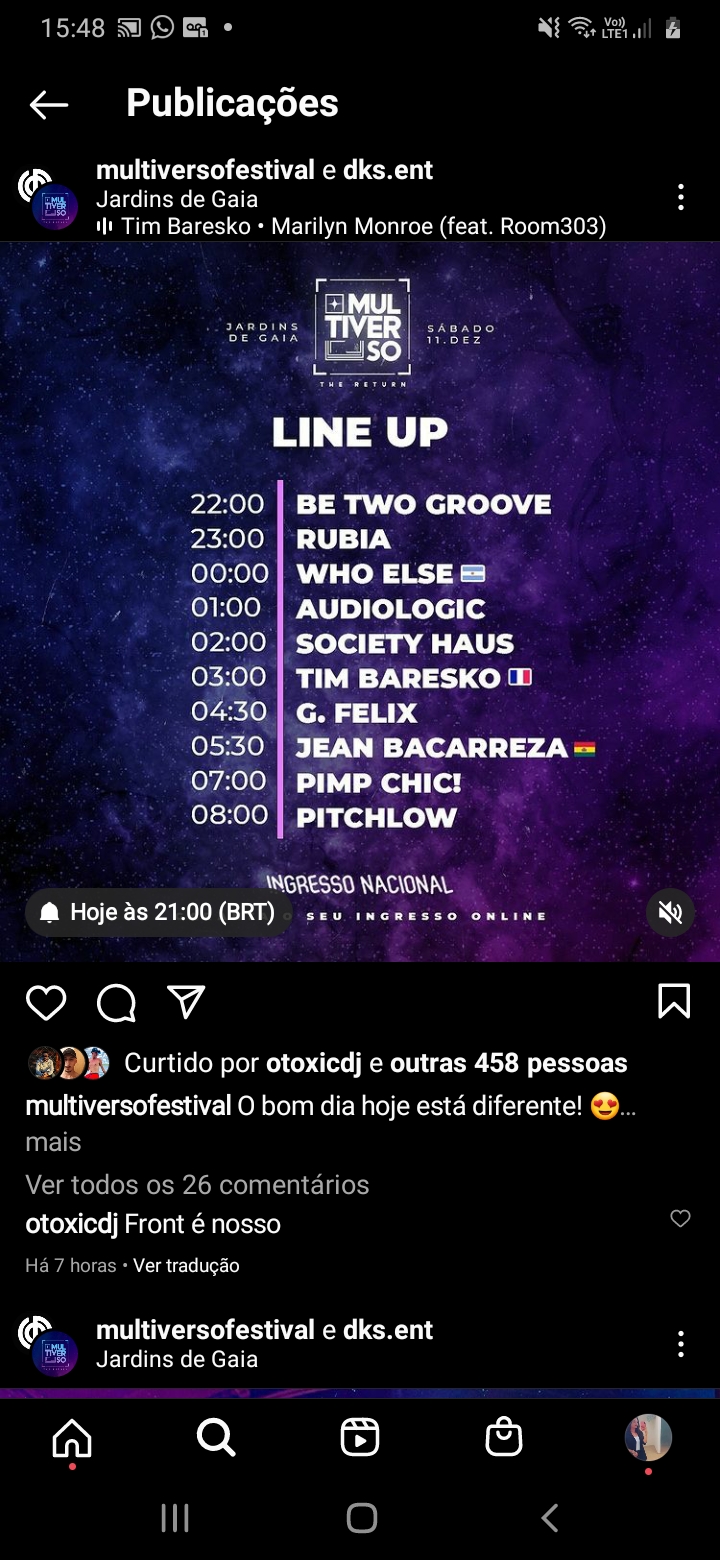Open recent apps from the navigation bar

pos(175,1519)
